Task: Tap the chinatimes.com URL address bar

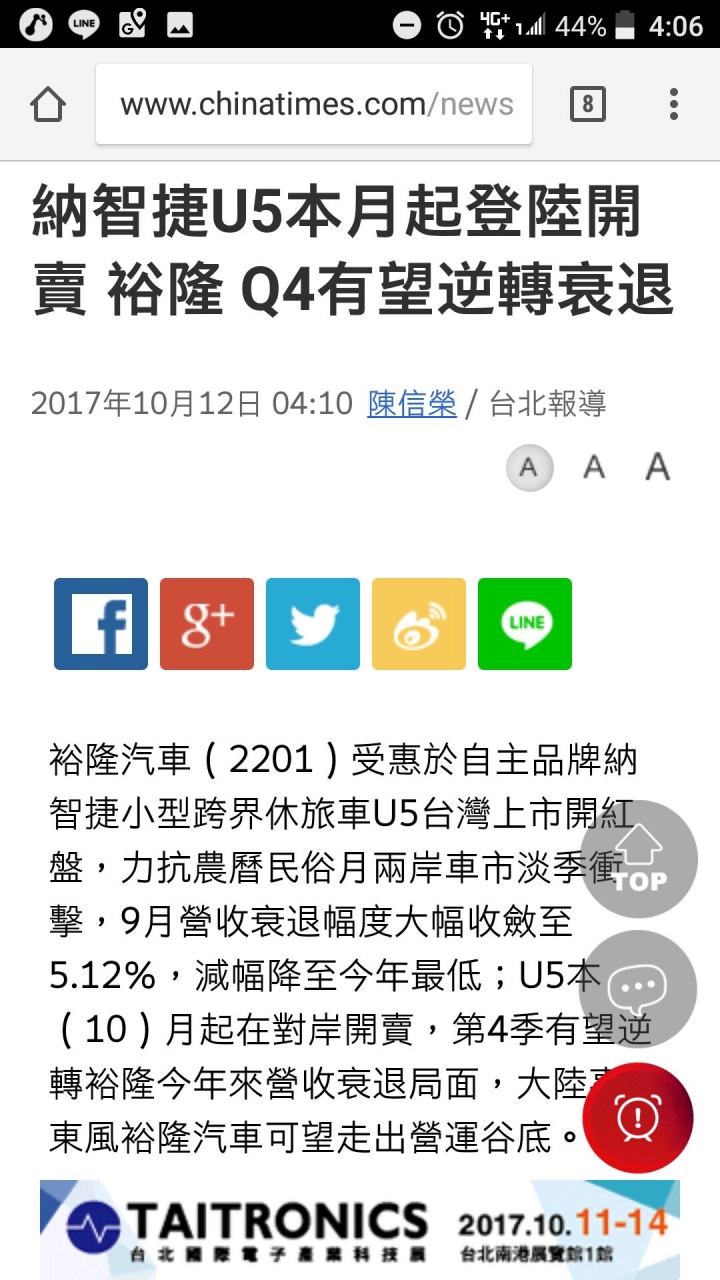Action: pyautogui.click(x=314, y=105)
